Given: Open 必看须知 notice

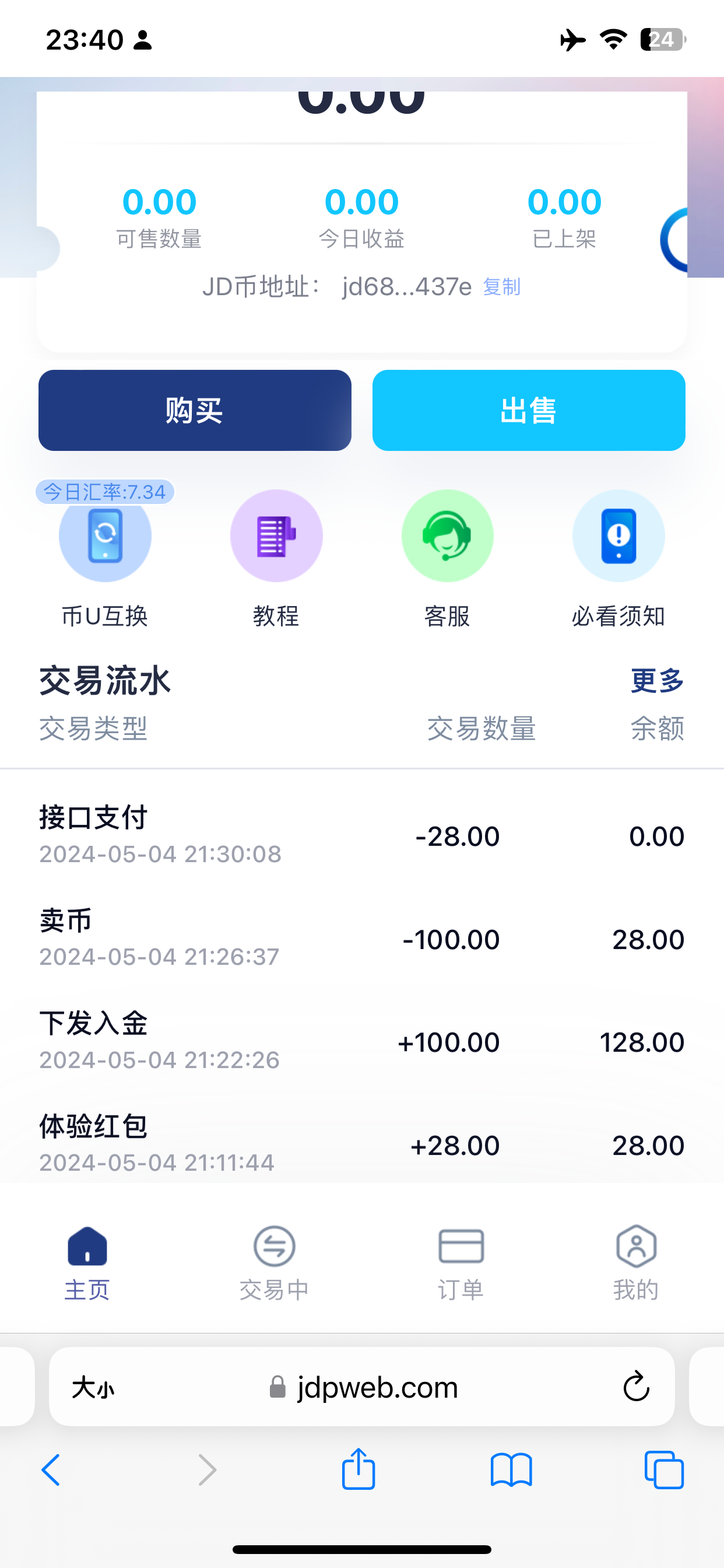Looking at the screenshot, I should (x=618, y=536).
